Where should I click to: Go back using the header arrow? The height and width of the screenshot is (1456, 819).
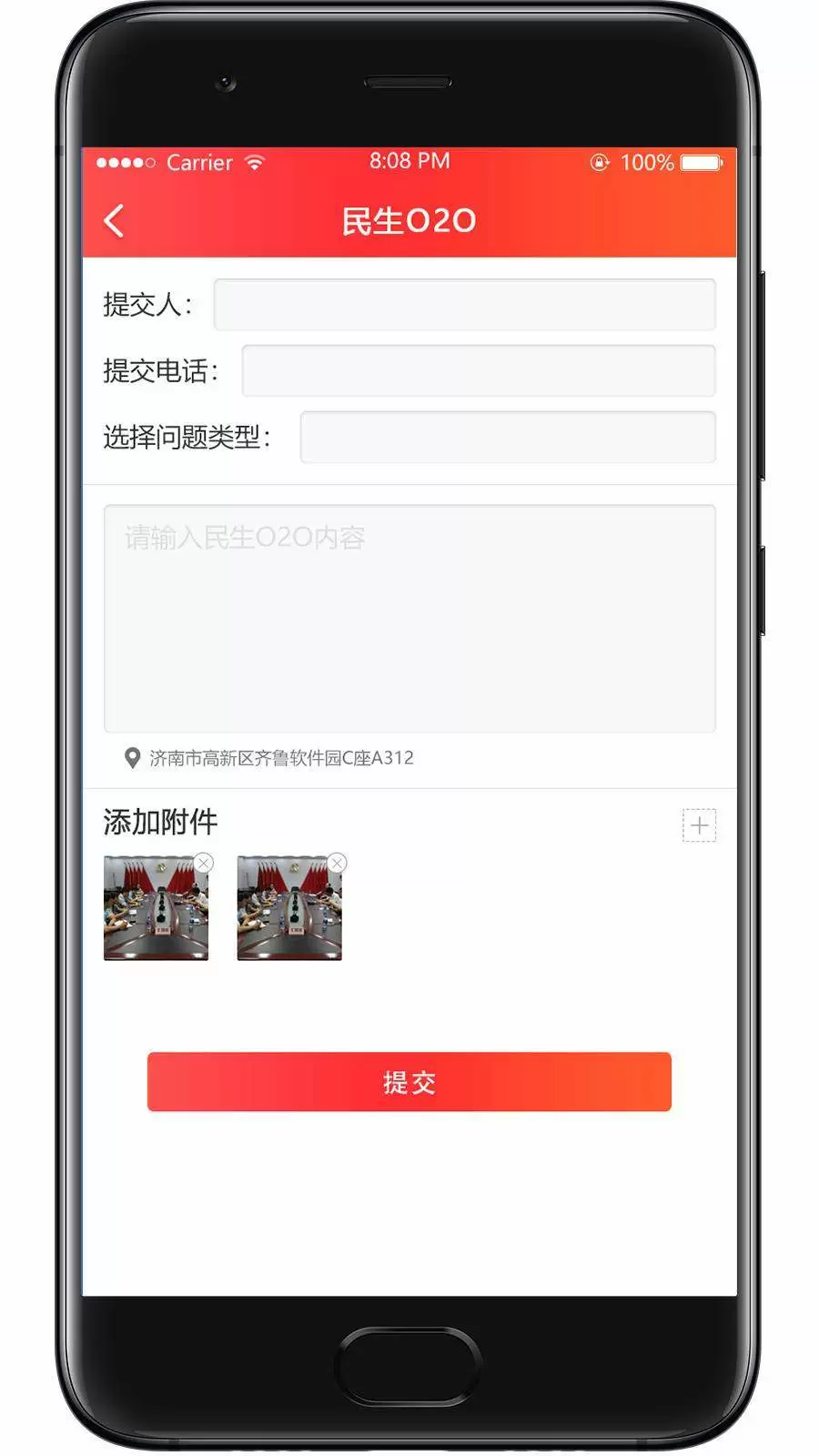coord(115,221)
